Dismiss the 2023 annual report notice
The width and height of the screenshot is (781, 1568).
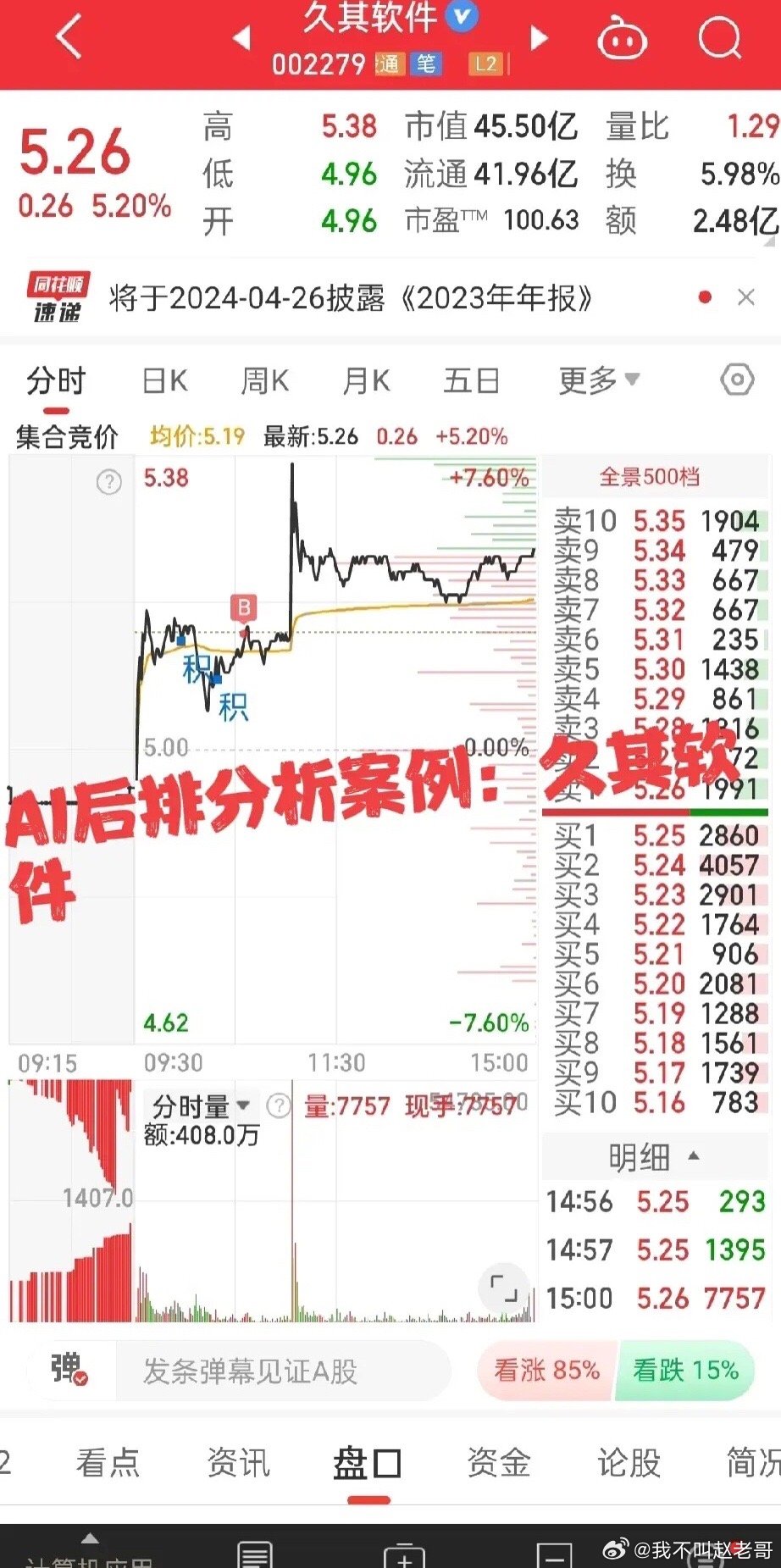click(746, 297)
